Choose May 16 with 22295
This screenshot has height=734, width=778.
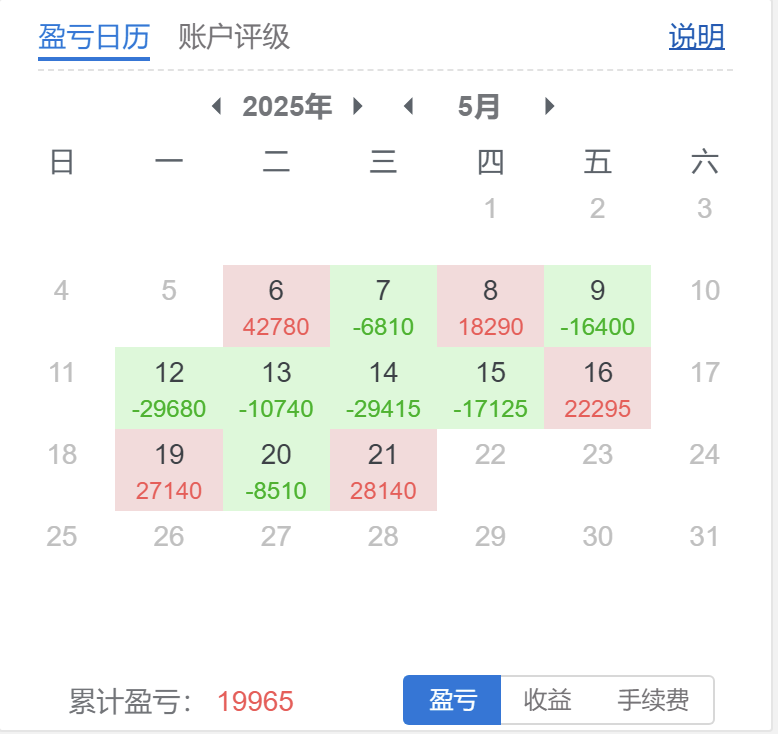point(597,388)
